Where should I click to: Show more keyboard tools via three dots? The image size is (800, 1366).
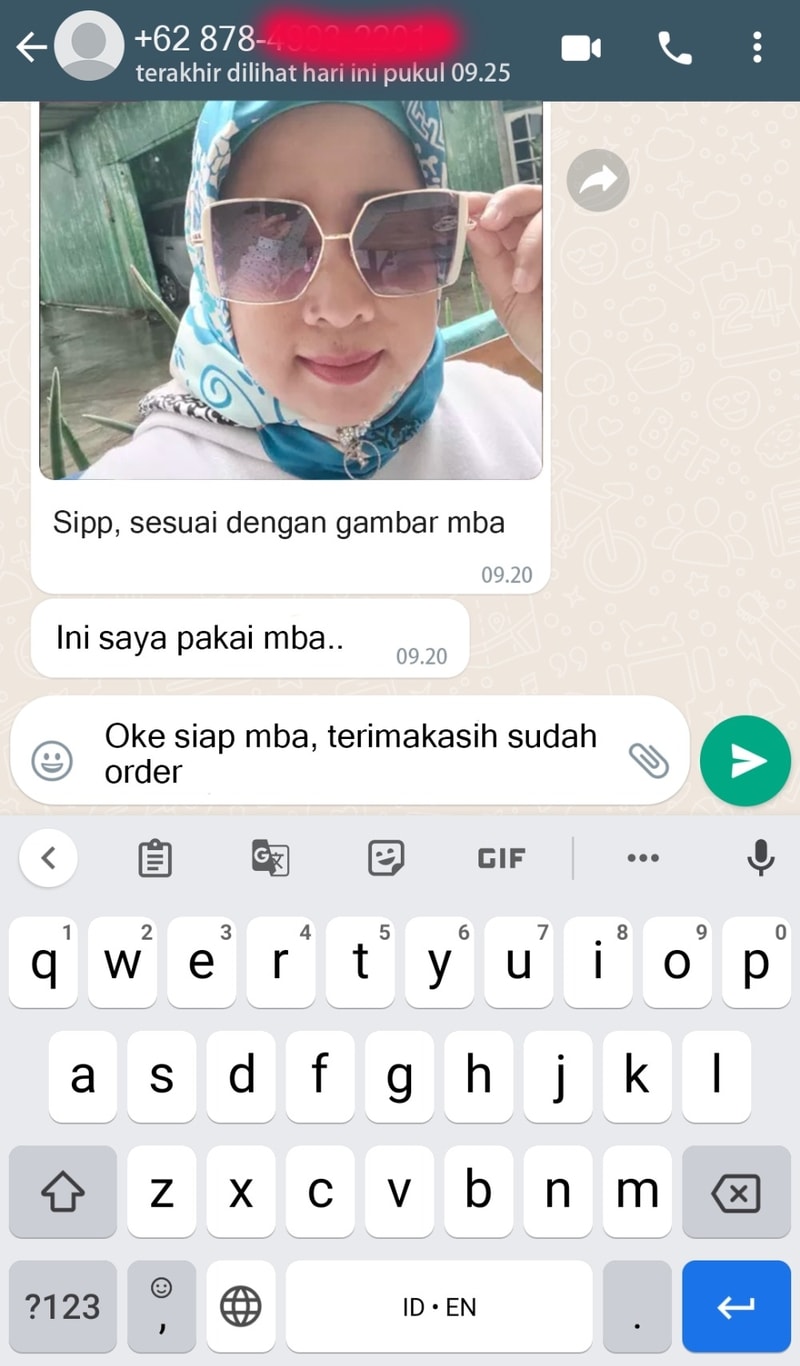pos(642,858)
